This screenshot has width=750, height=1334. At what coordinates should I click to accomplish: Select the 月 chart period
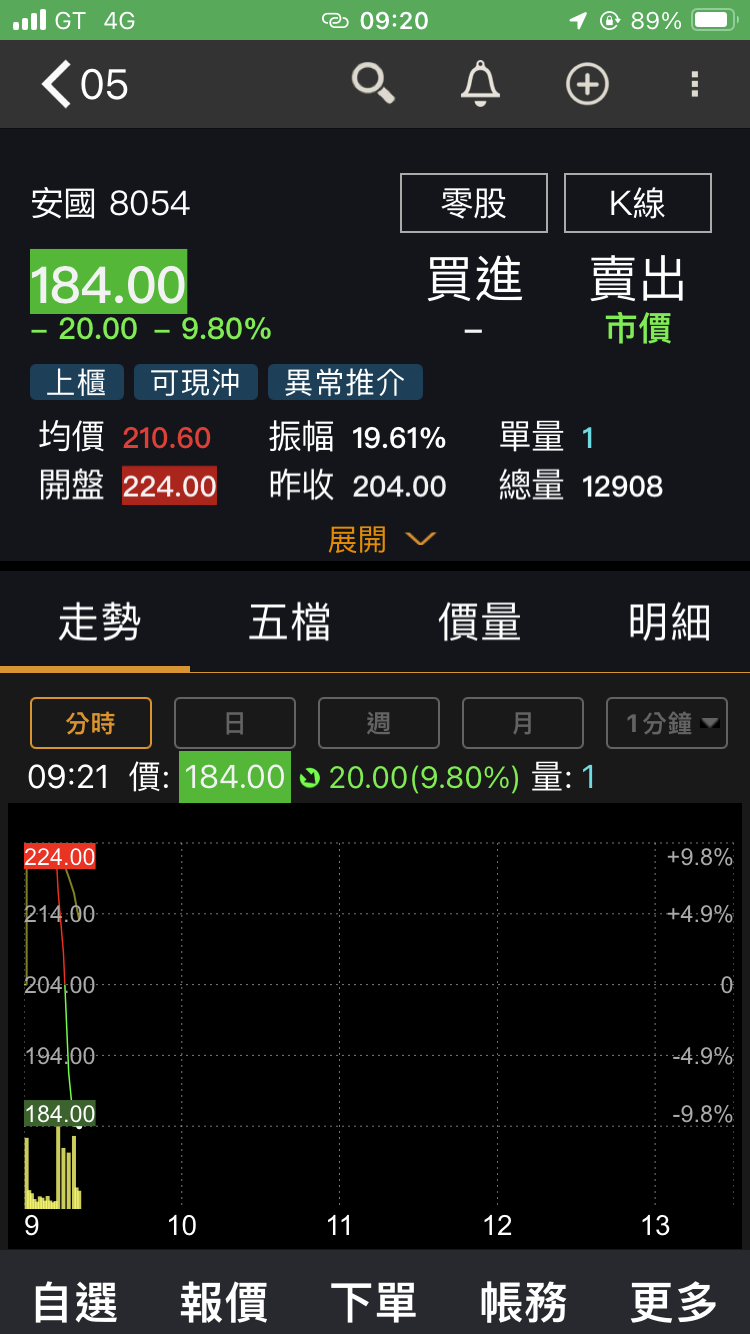coord(523,723)
